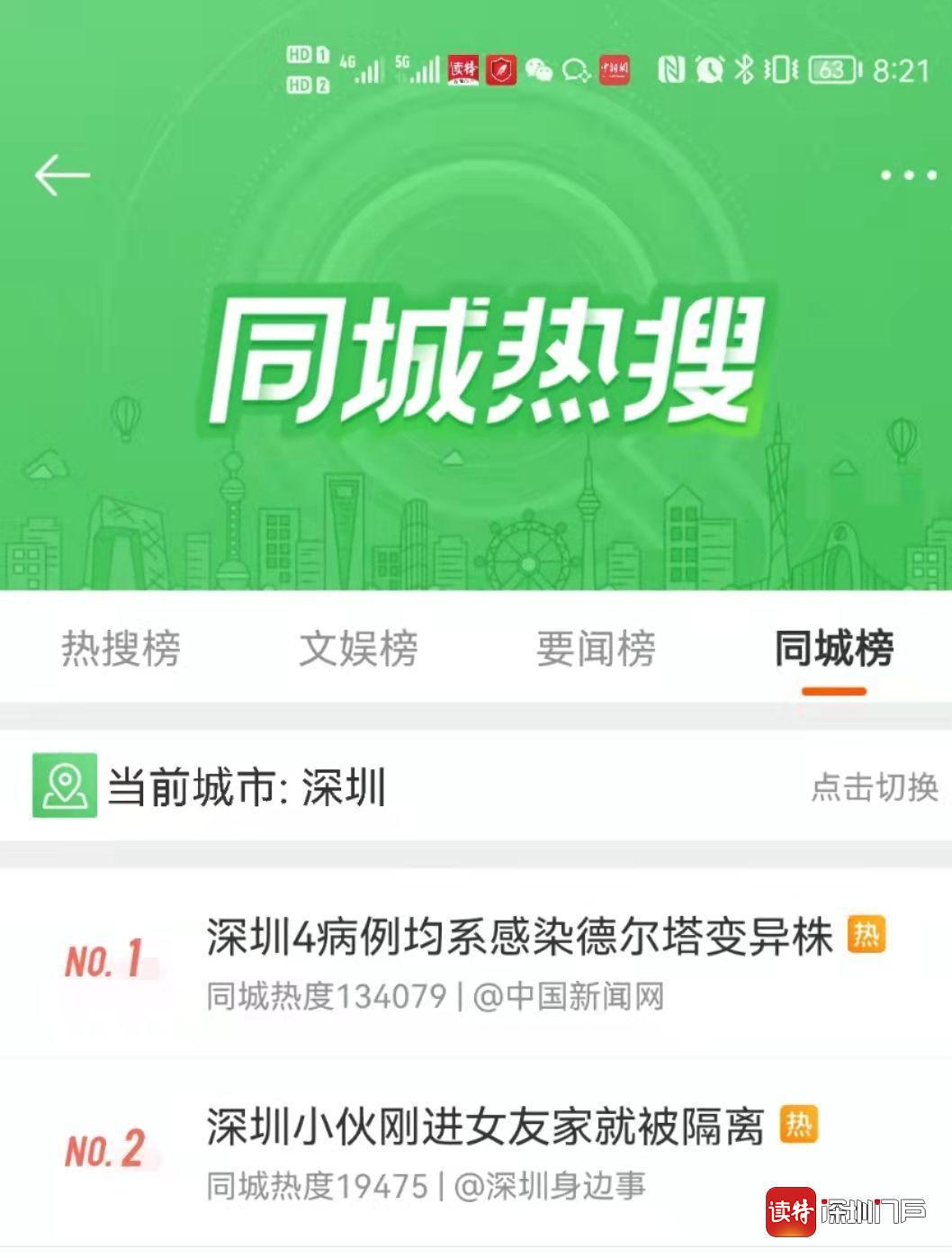Viewport: 952px width, 1258px height.
Task: Switch to the 热搜榜 tab
Action: pyautogui.click(x=121, y=649)
